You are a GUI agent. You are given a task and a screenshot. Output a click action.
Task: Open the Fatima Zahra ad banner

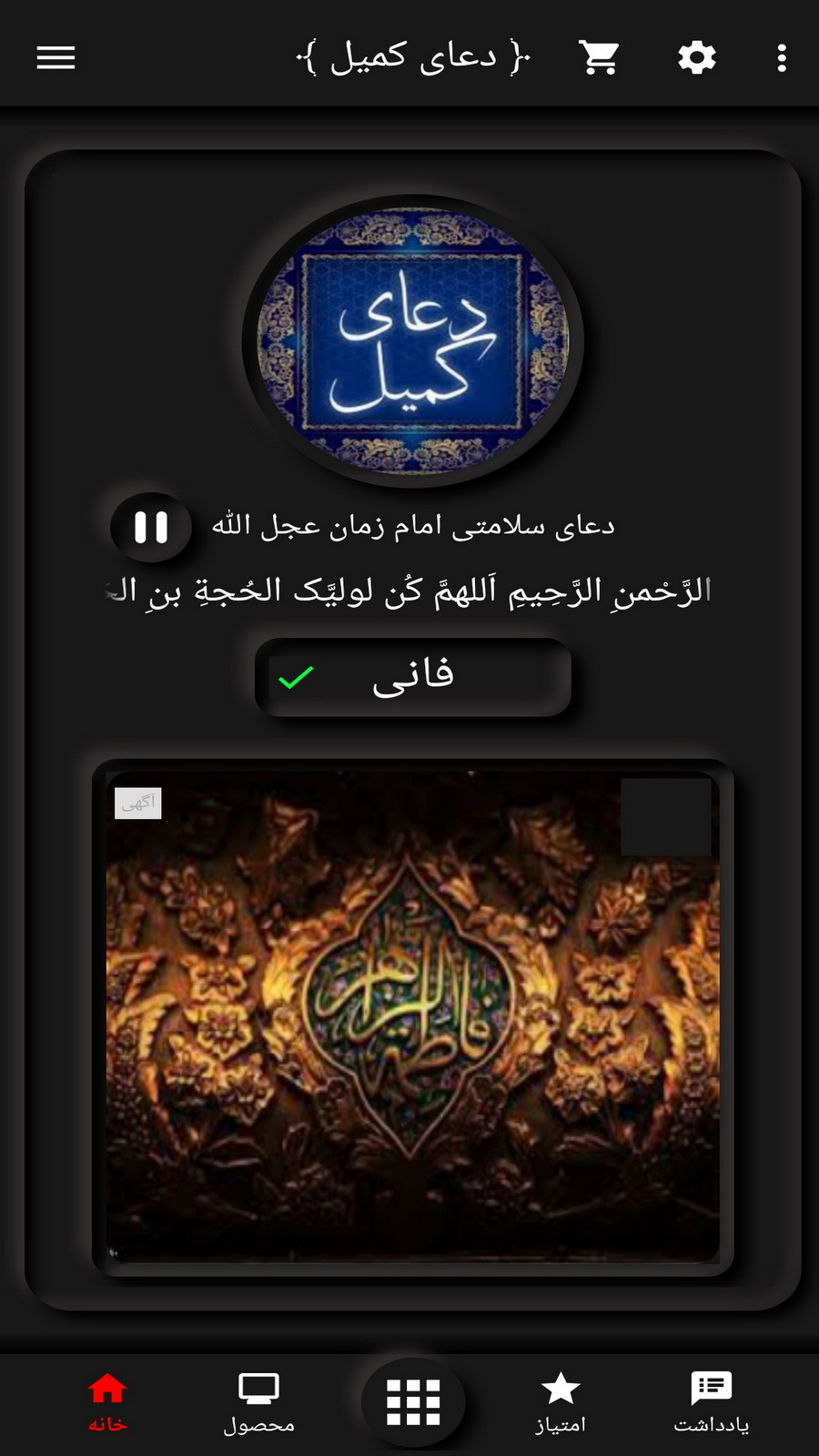pyautogui.click(x=412, y=1016)
